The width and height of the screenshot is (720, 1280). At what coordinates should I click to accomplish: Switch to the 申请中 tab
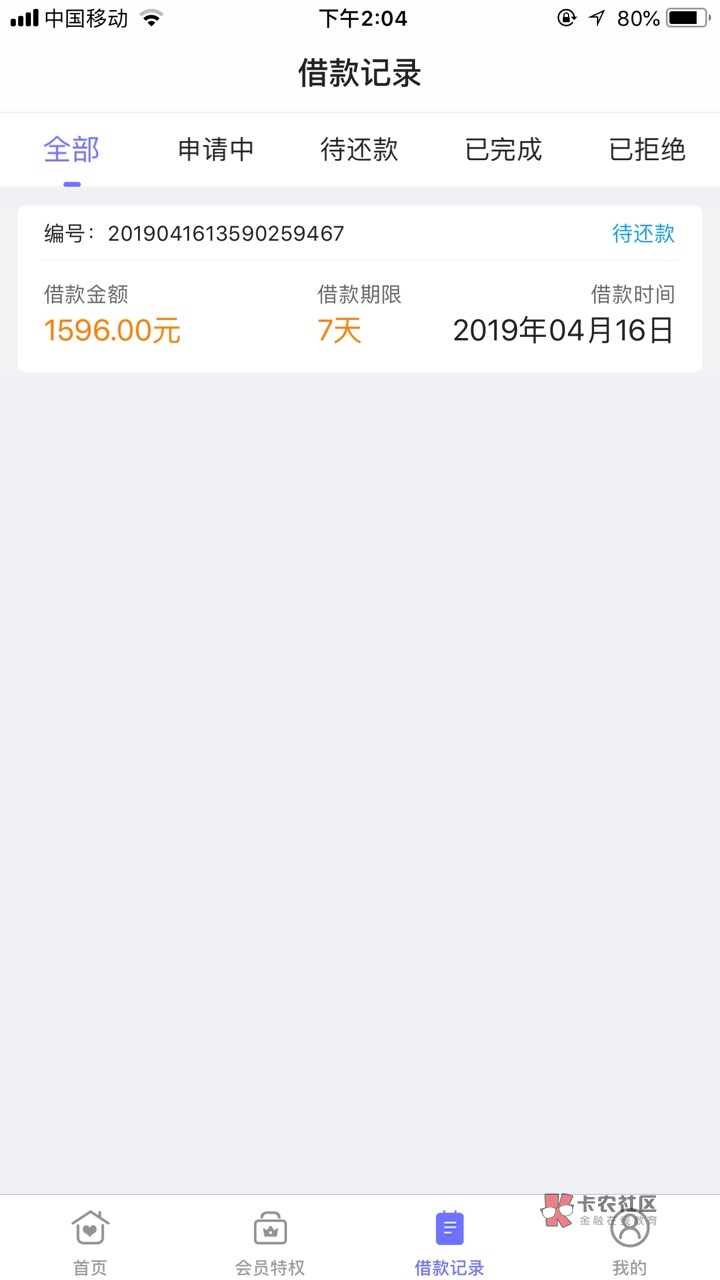click(216, 150)
